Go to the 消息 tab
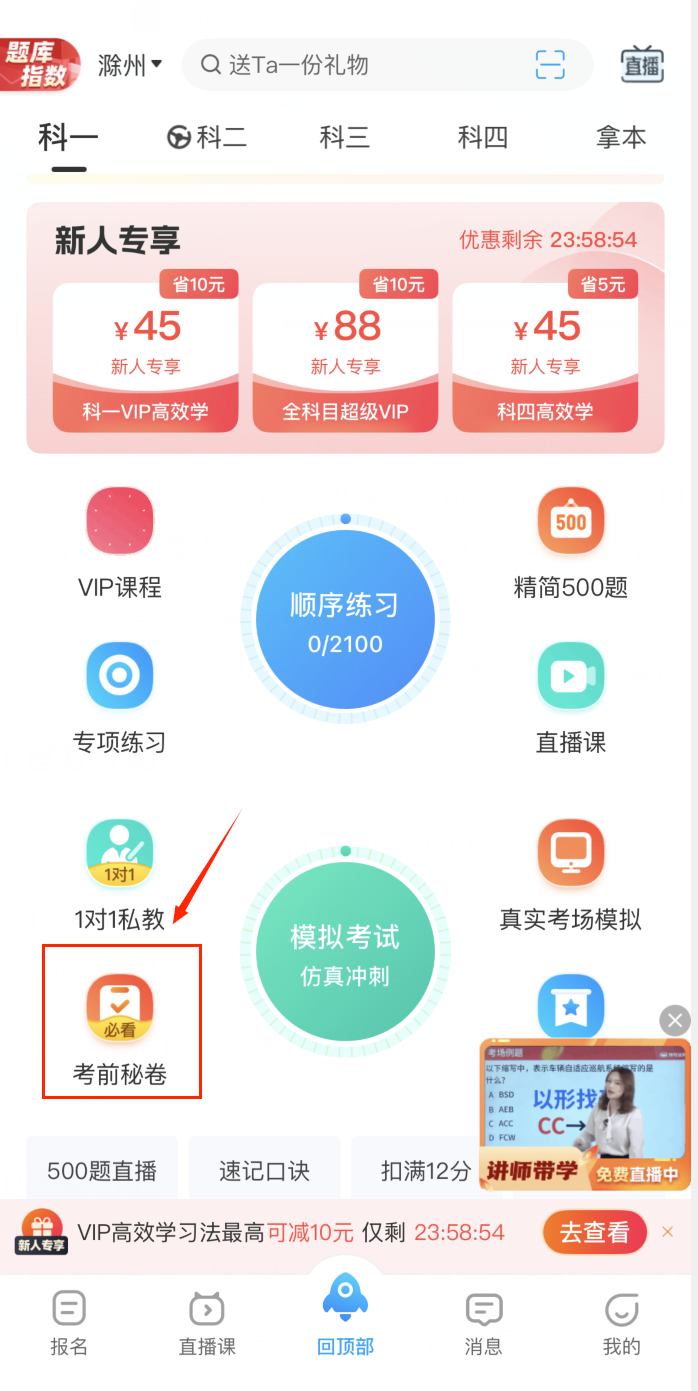Image resolution: width=698 pixels, height=1391 pixels. point(483,1323)
